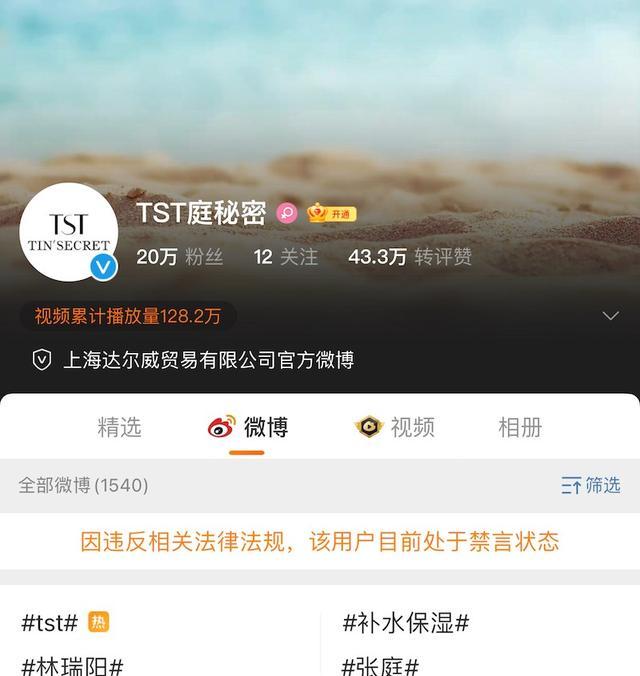Tap the 开通 membership badge

click(332, 213)
